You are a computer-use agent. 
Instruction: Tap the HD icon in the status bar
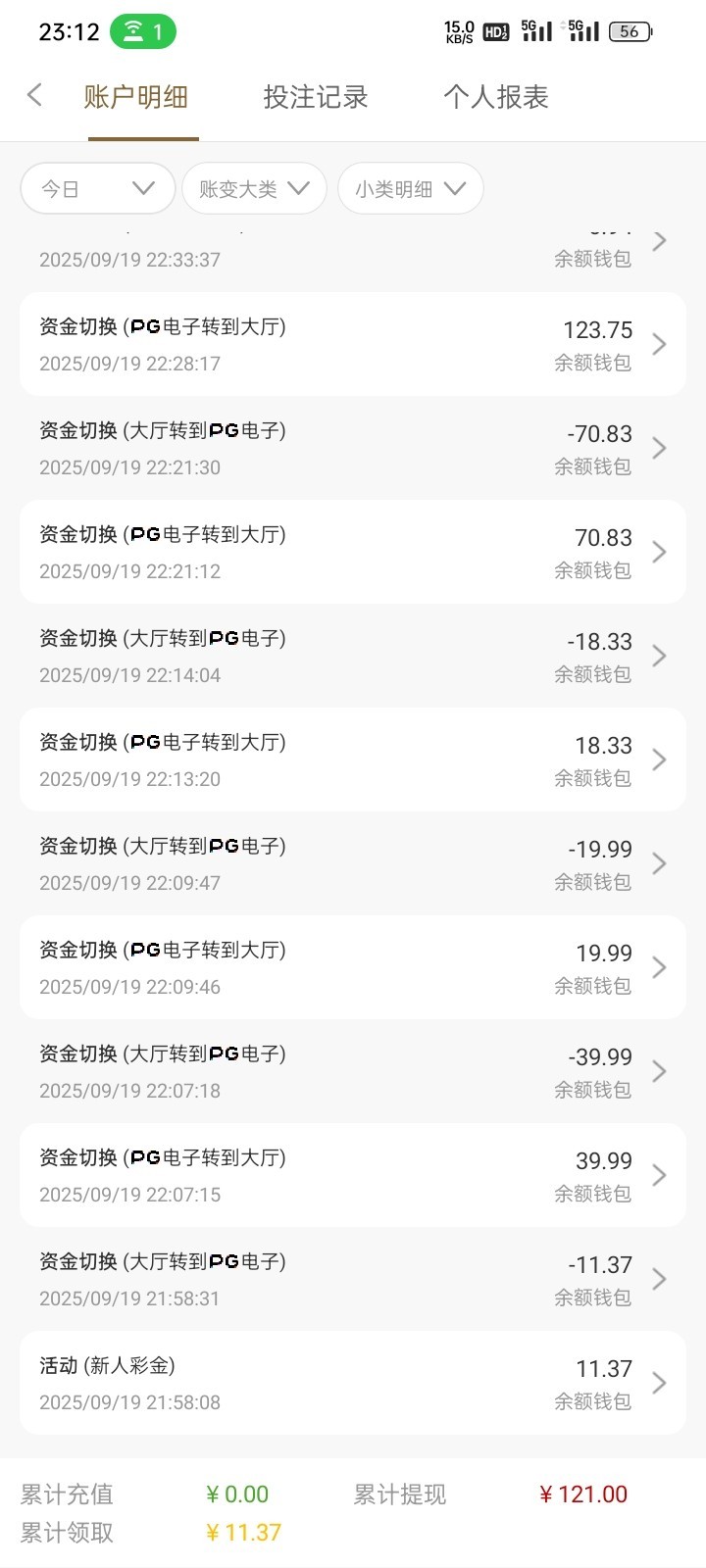(495, 31)
